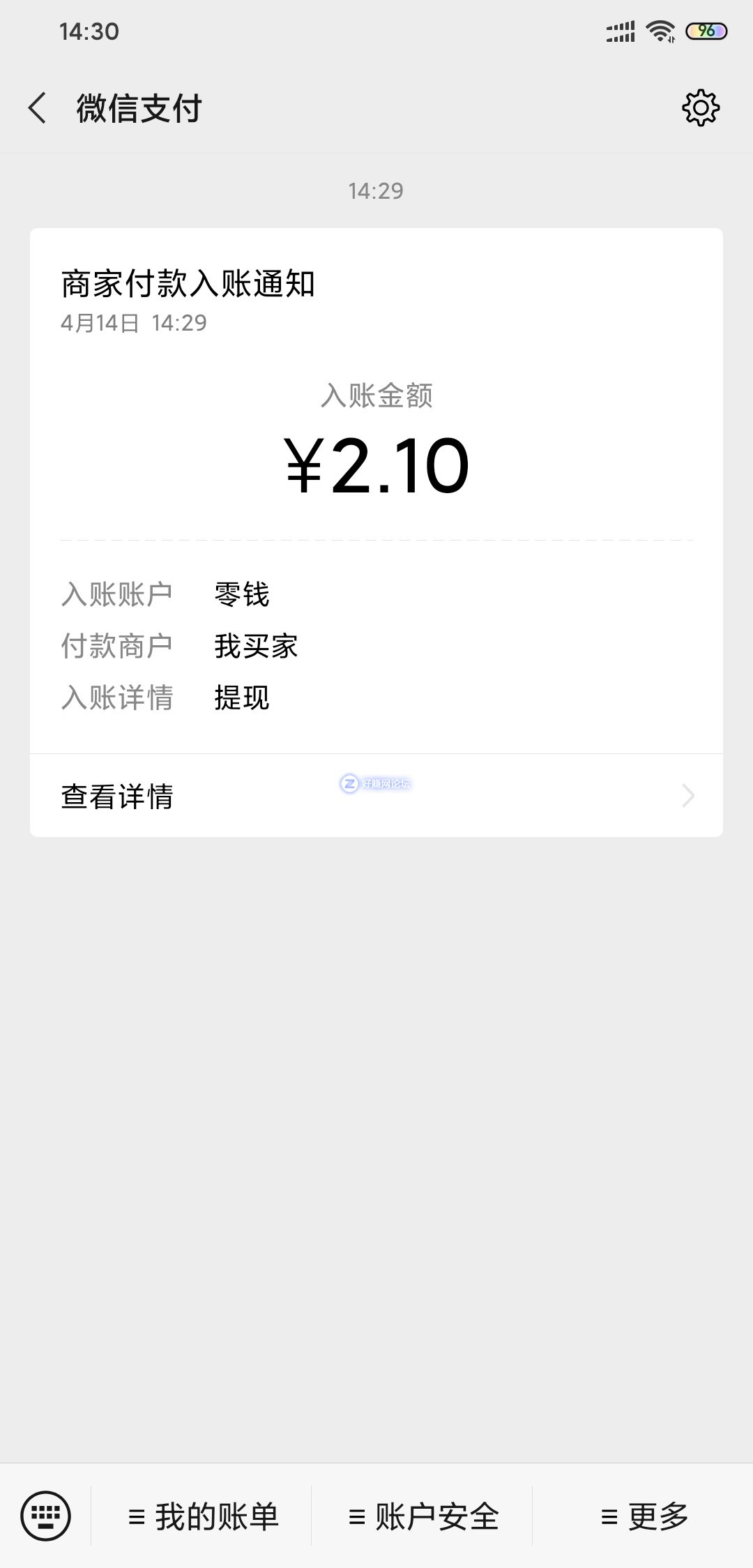Select the 零钱 account label

coord(243,594)
